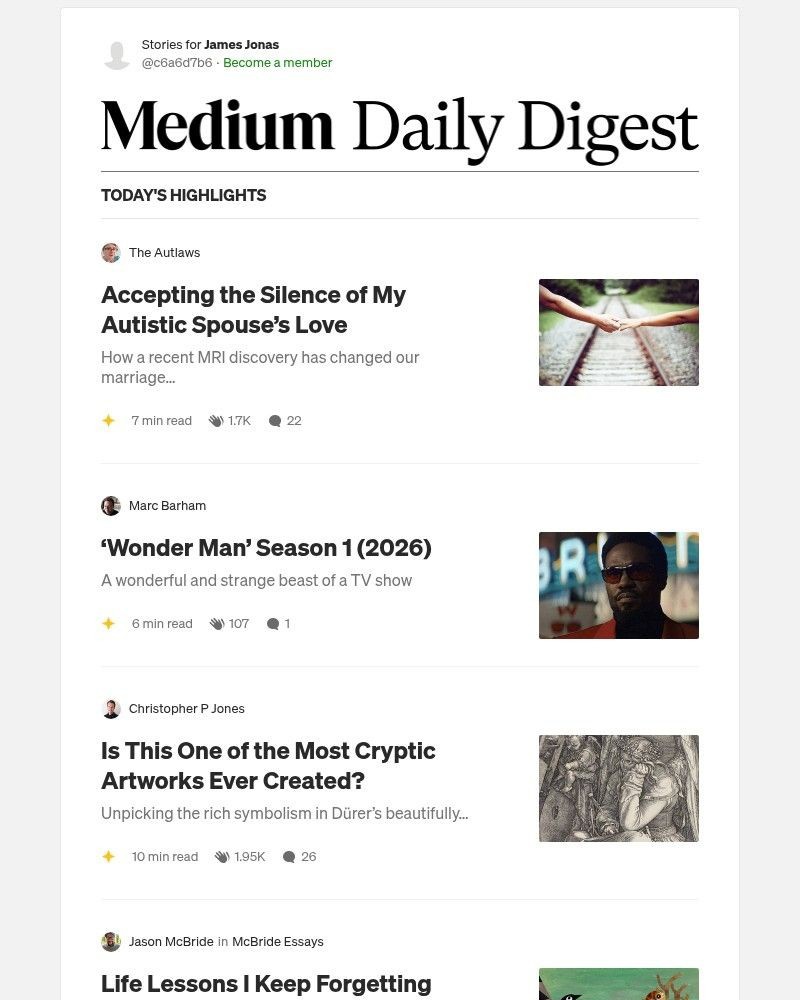Select the Become a member link
Screen dimensions: 800x1000
click(277, 62)
